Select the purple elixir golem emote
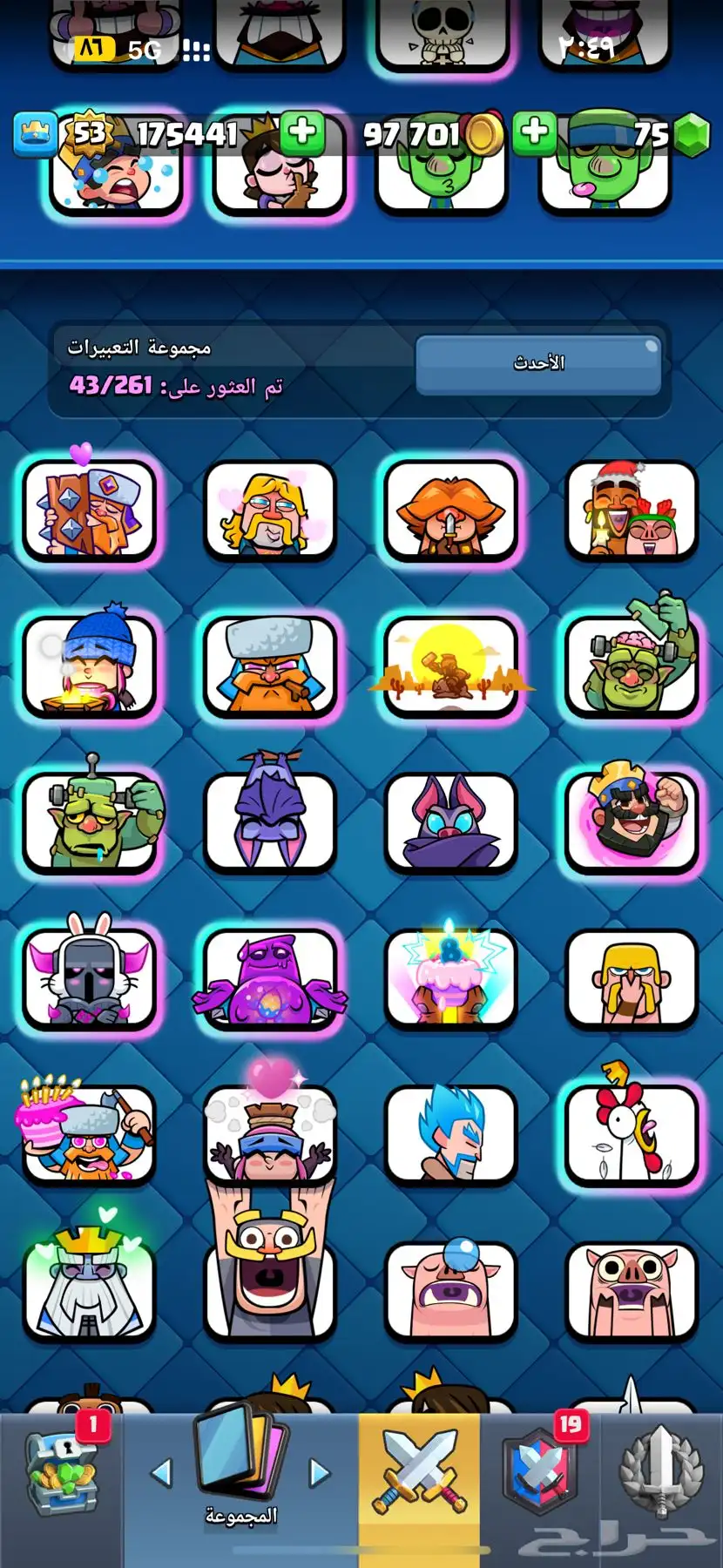Image resolution: width=723 pixels, height=1568 pixels. pyautogui.click(x=270, y=977)
